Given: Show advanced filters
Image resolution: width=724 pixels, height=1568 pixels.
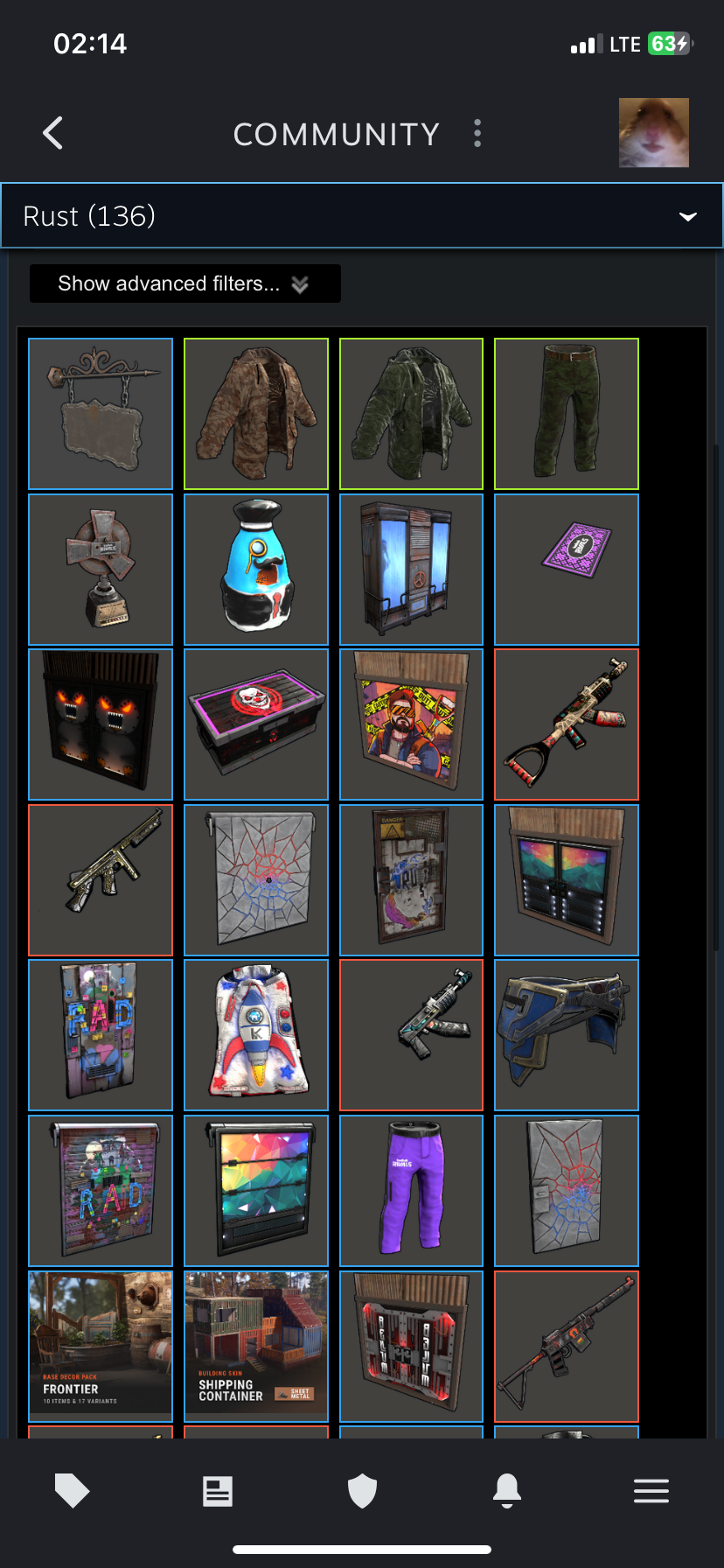Looking at the screenshot, I should [x=184, y=283].
